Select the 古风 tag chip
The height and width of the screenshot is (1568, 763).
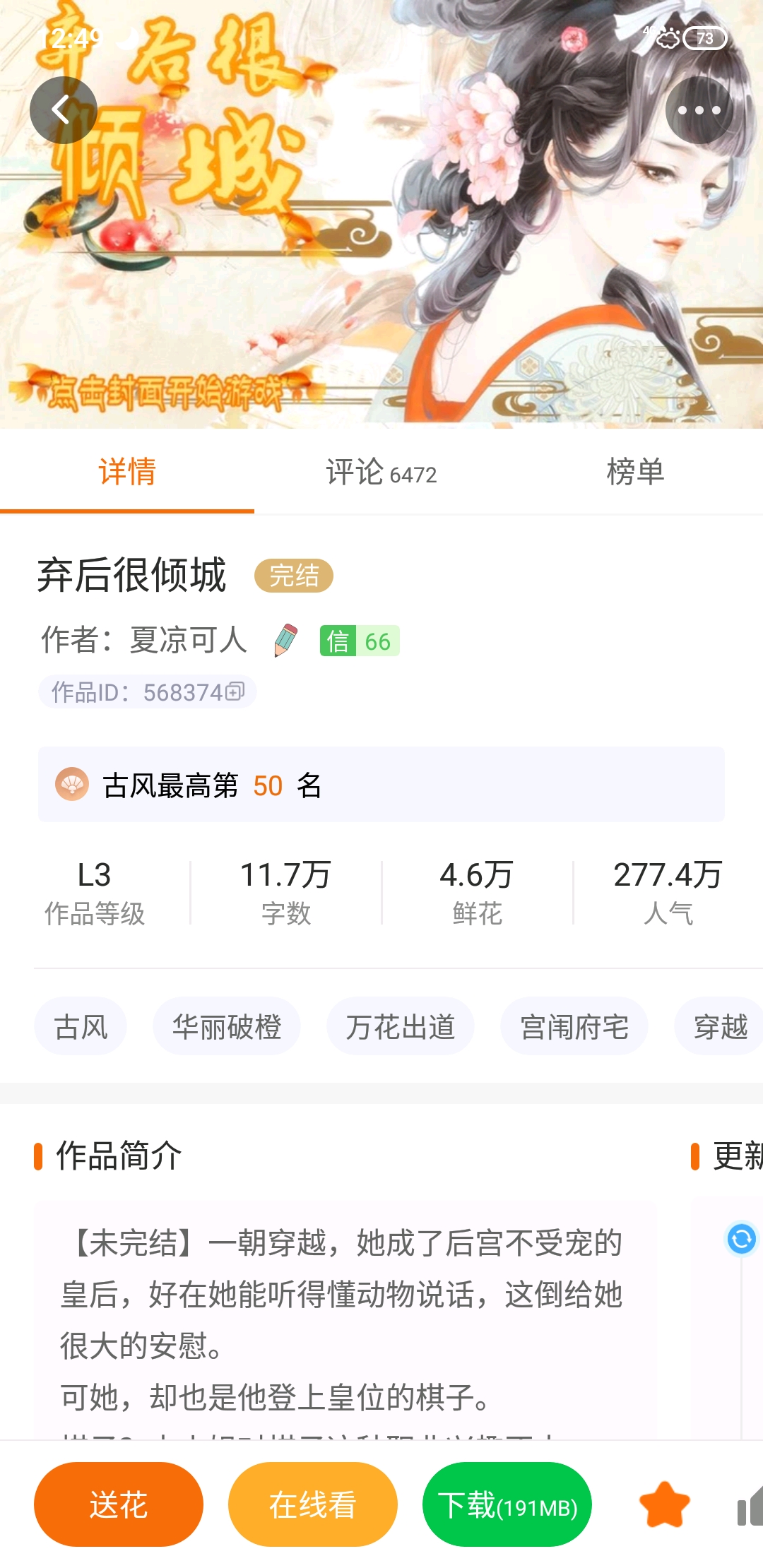point(81,1026)
